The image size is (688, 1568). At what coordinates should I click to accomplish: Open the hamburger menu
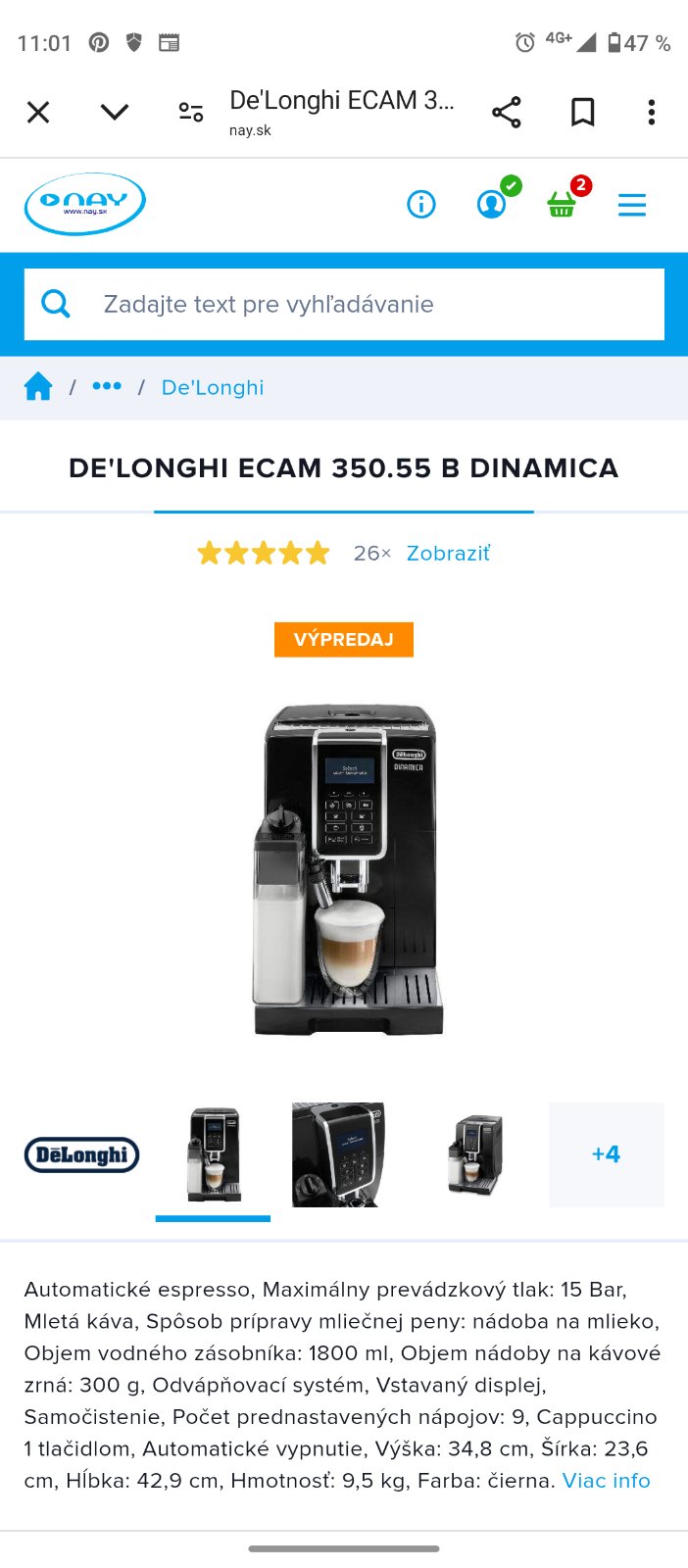(x=632, y=204)
